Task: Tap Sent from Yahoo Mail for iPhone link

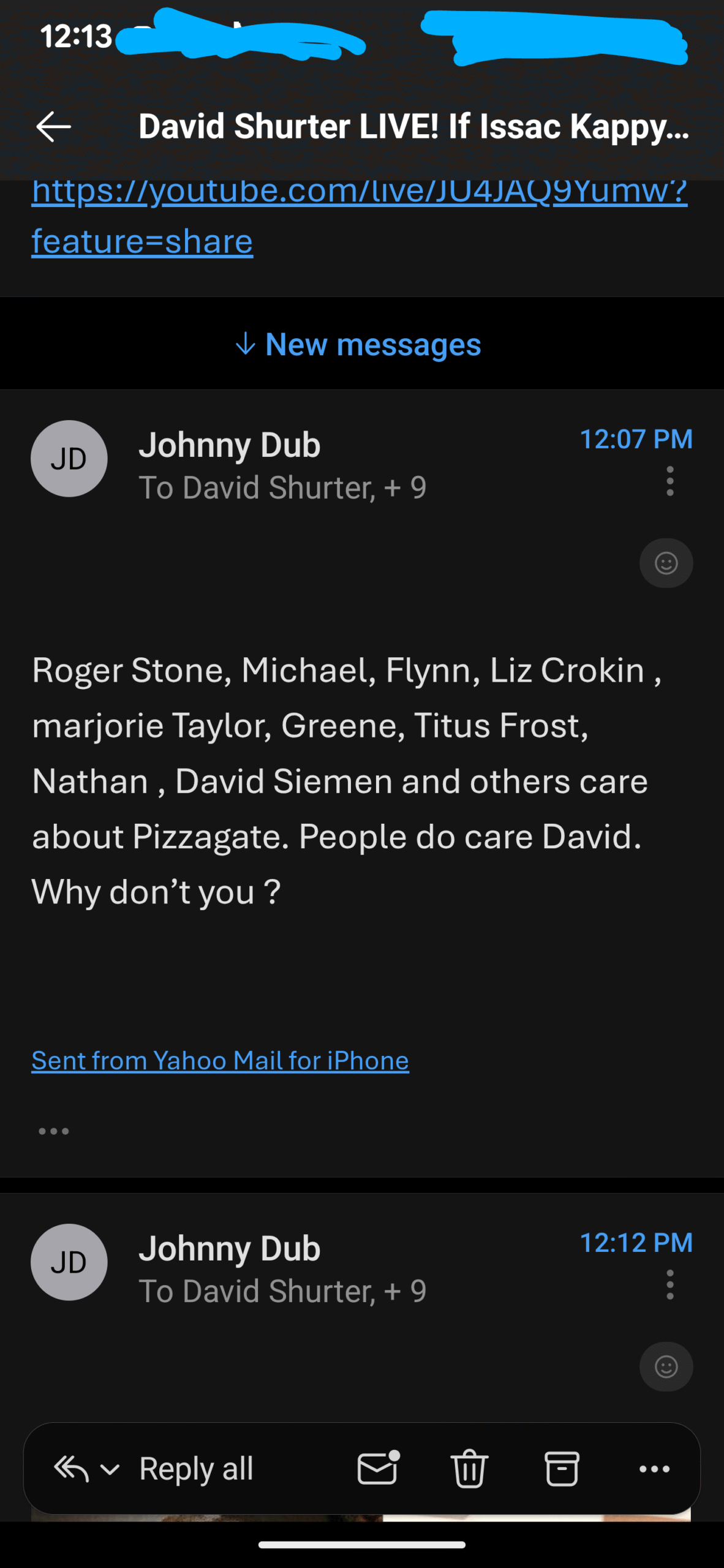Action: point(220,1061)
